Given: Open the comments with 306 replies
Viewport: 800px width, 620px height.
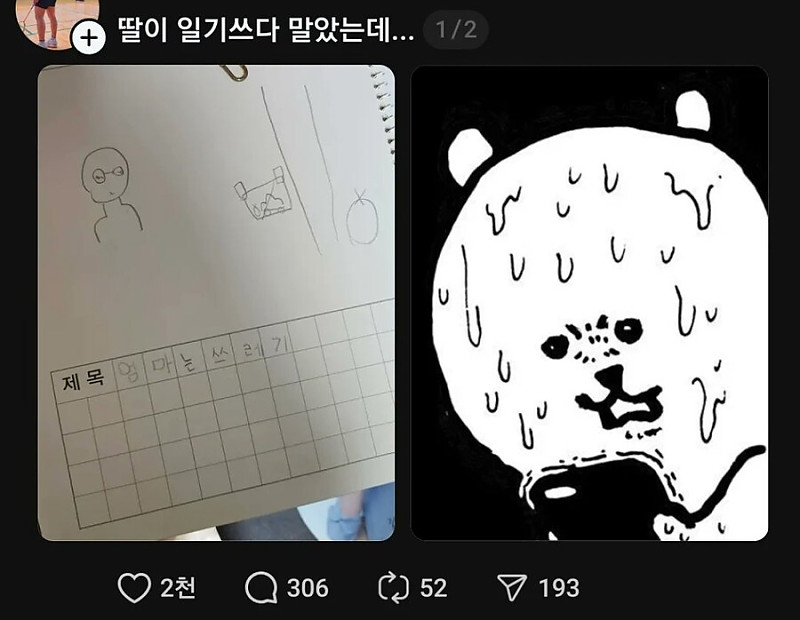Looking at the screenshot, I should coord(261,588).
